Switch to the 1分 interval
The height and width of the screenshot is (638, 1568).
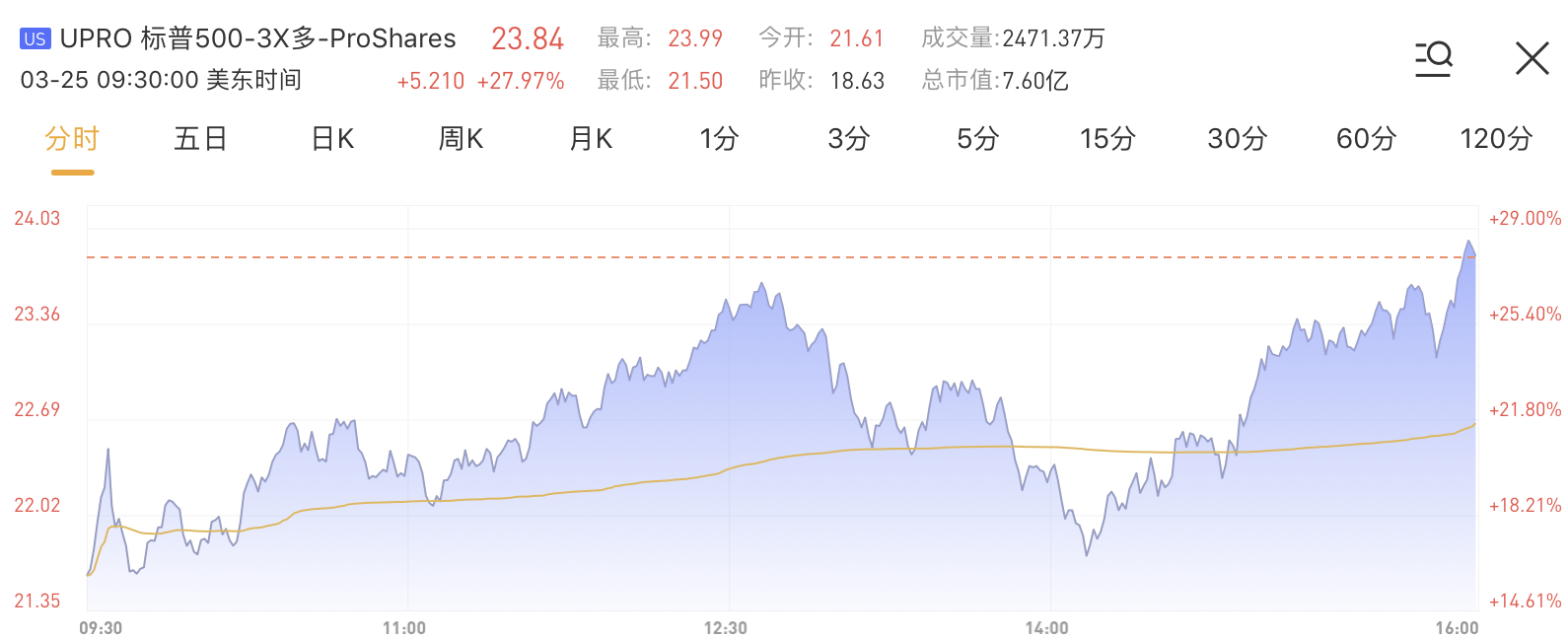click(719, 139)
